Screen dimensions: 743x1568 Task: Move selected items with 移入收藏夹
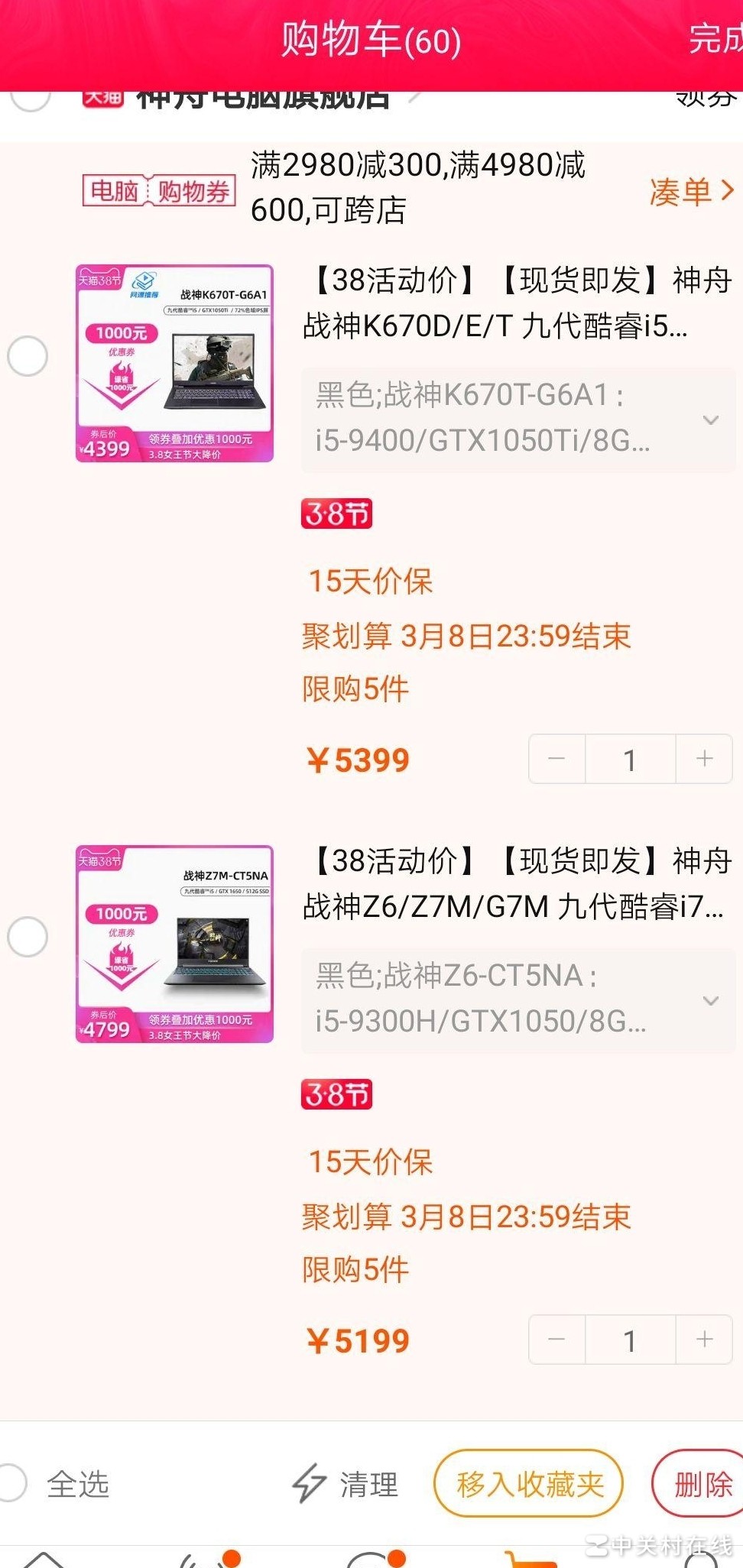click(x=529, y=1484)
